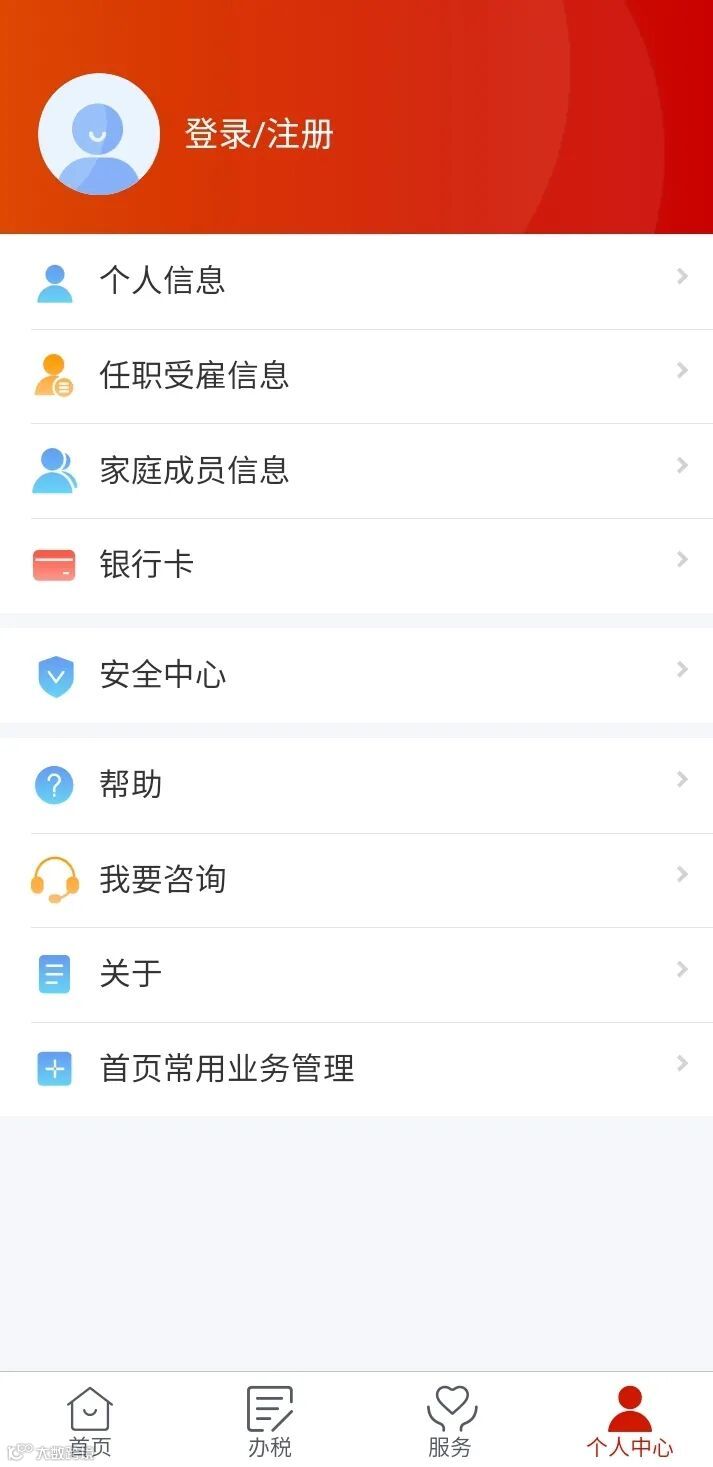Screen dimensions: 713x1467
Task: Open 首页常用业务管理
Action: (356, 1069)
